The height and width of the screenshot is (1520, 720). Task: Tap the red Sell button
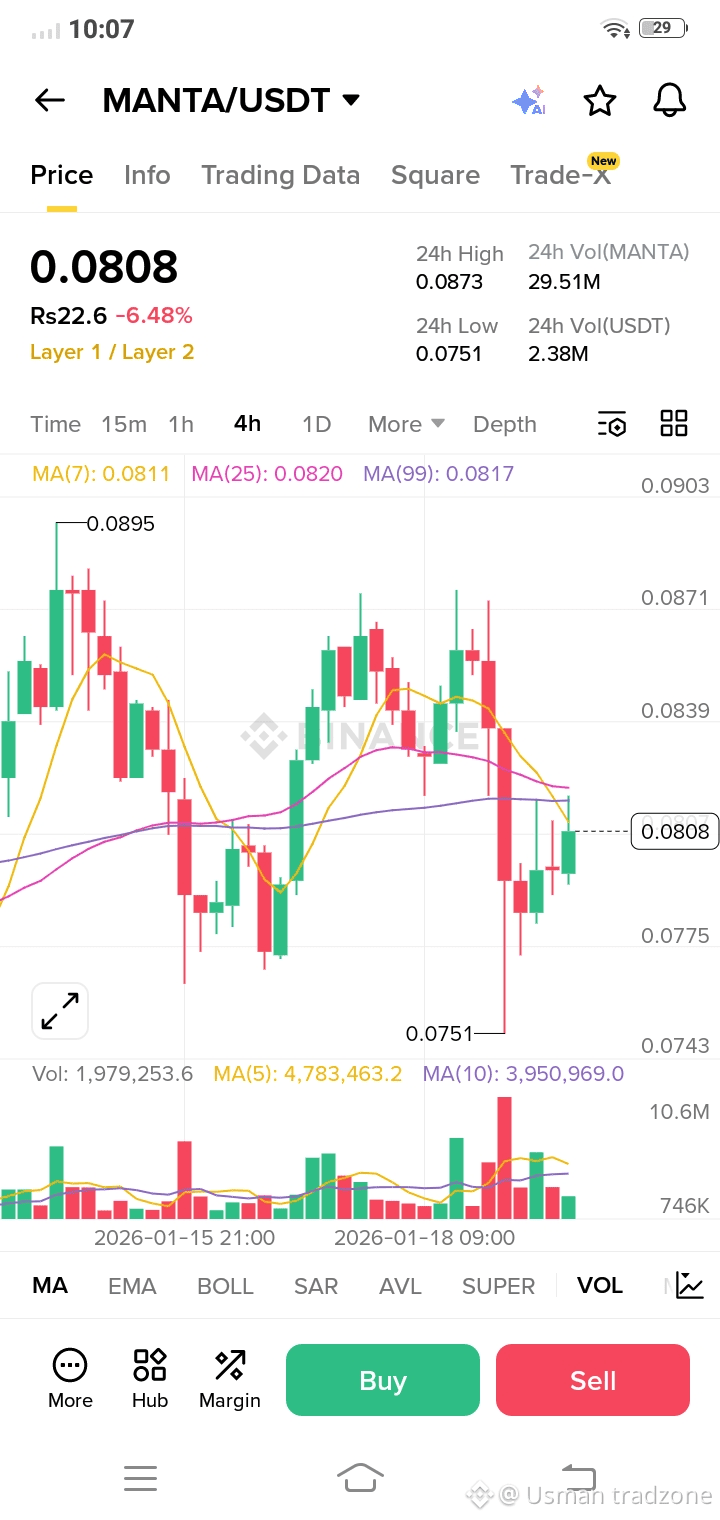(593, 1380)
